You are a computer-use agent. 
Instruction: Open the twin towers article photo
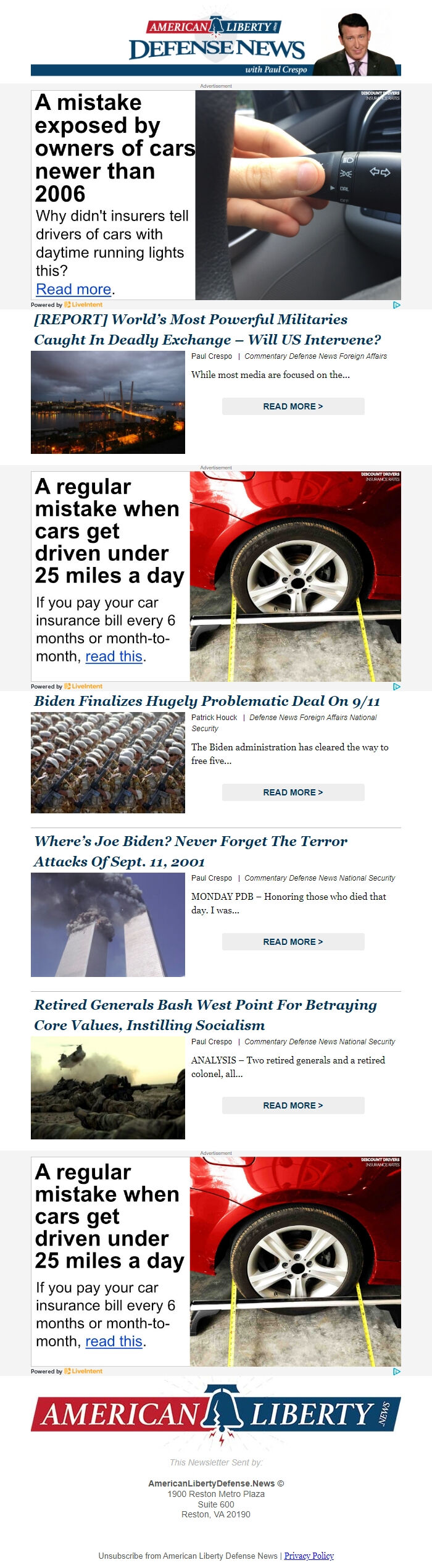(108, 925)
